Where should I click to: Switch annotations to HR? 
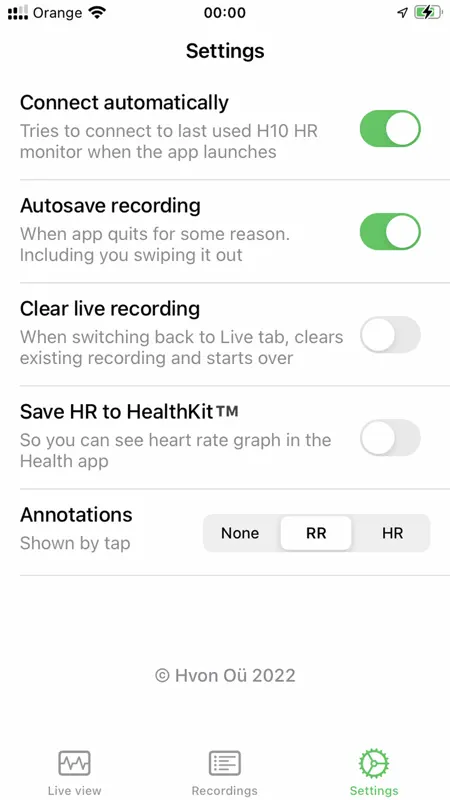click(x=392, y=533)
